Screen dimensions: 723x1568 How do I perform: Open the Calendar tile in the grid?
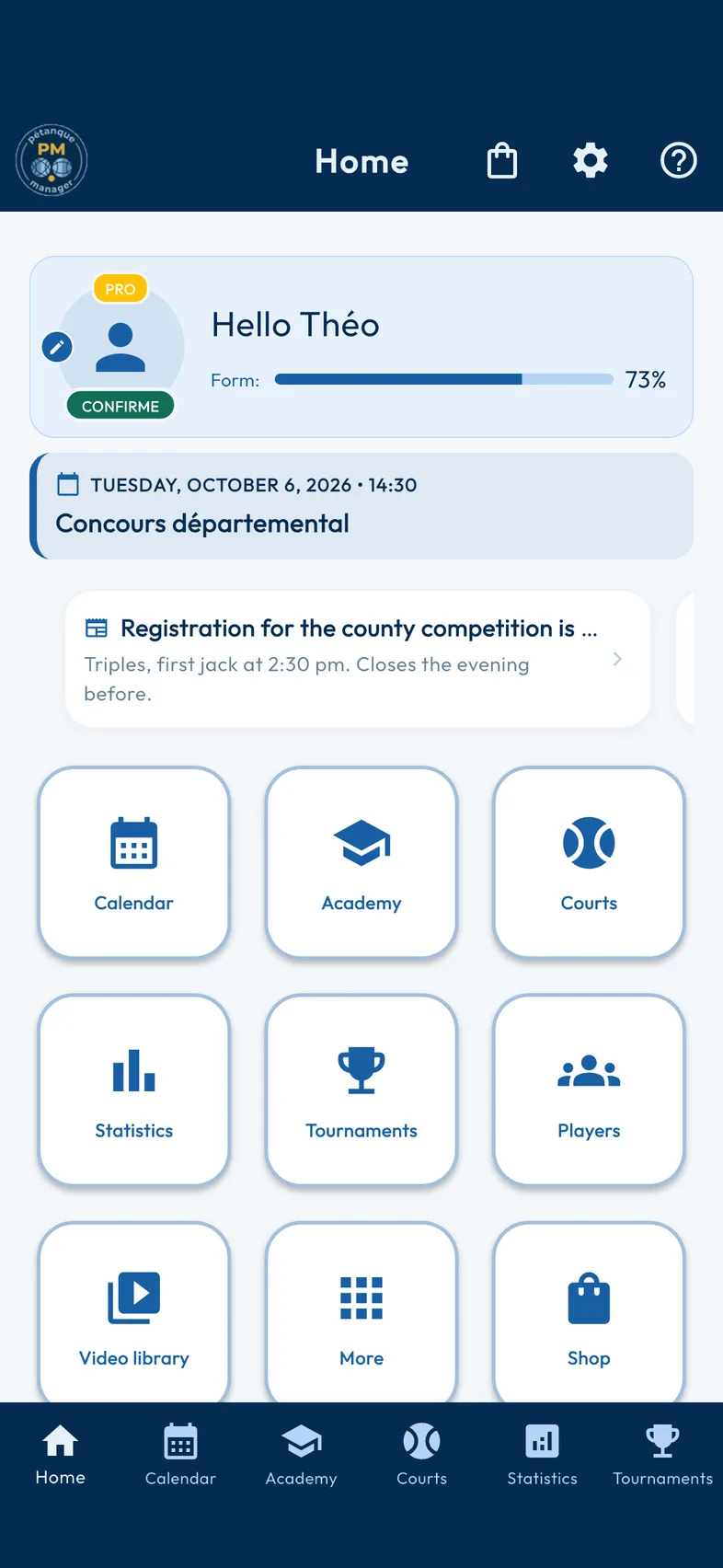click(134, 863)
